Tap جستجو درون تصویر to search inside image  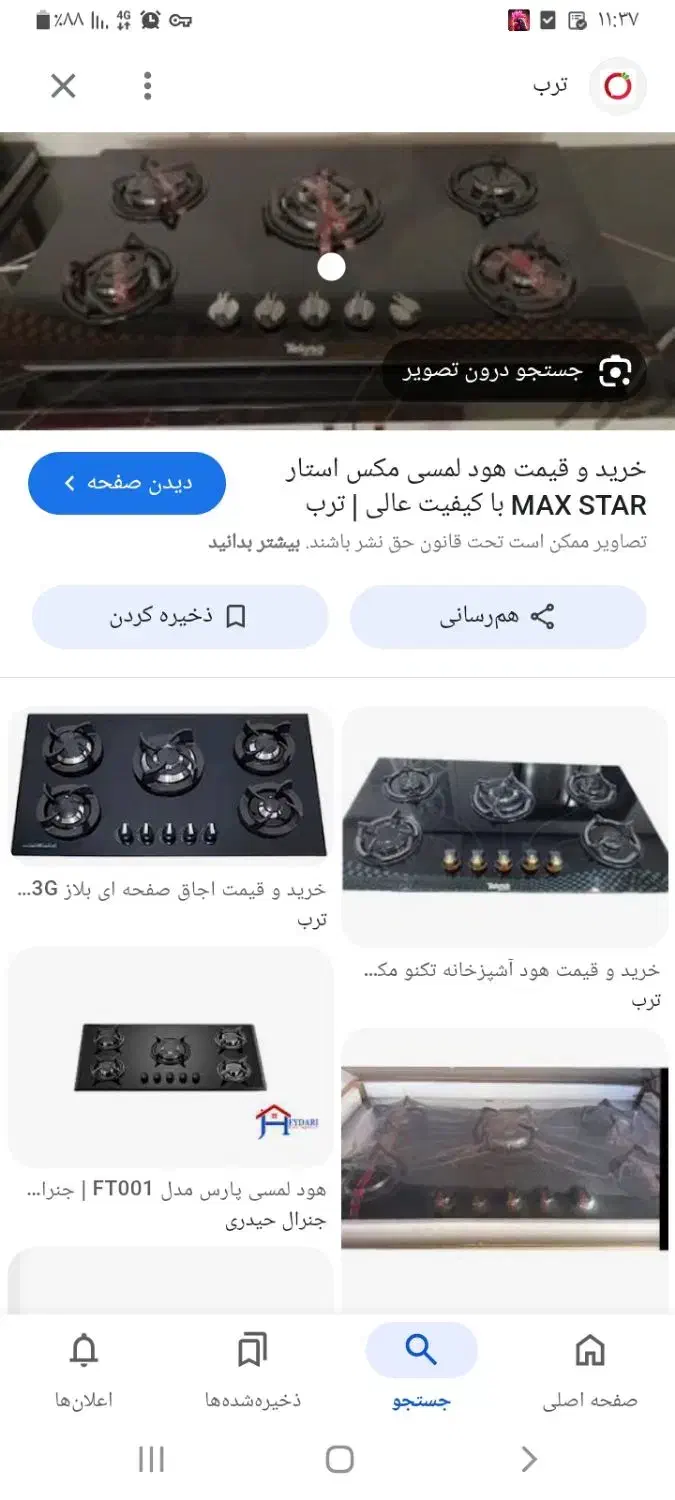pyautogui.click(x=514, y=371)
